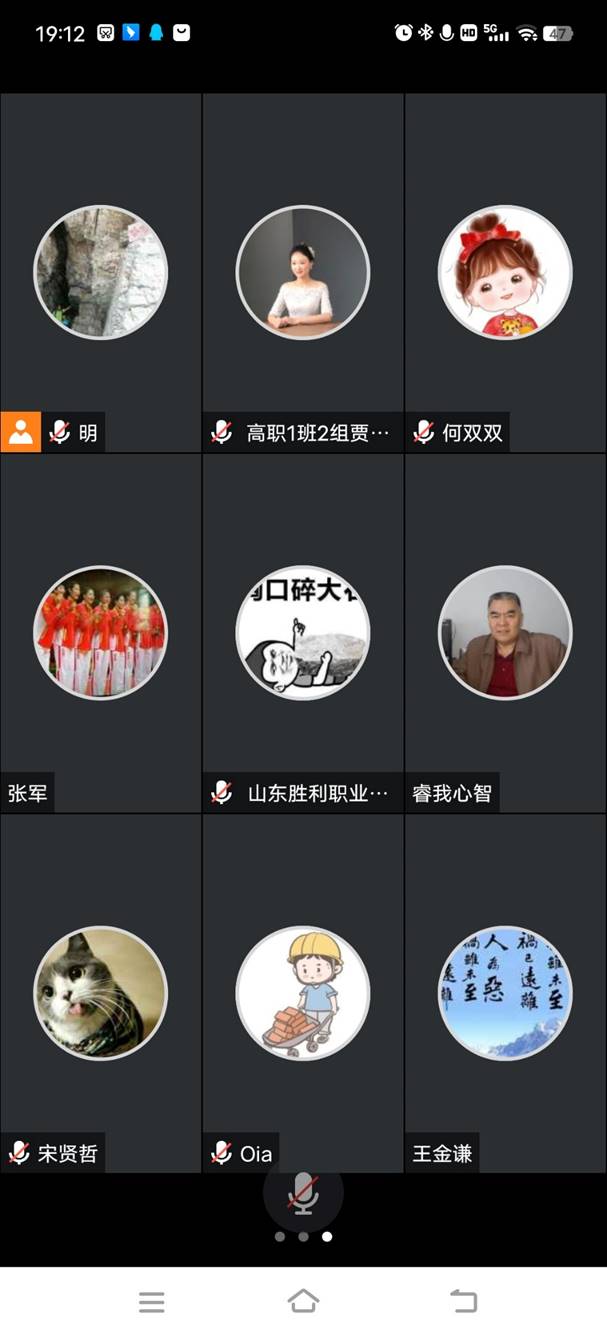Select 何双双's video tile
The height and width of the screenshot is (1338, 607).
[x=505, y=273]
